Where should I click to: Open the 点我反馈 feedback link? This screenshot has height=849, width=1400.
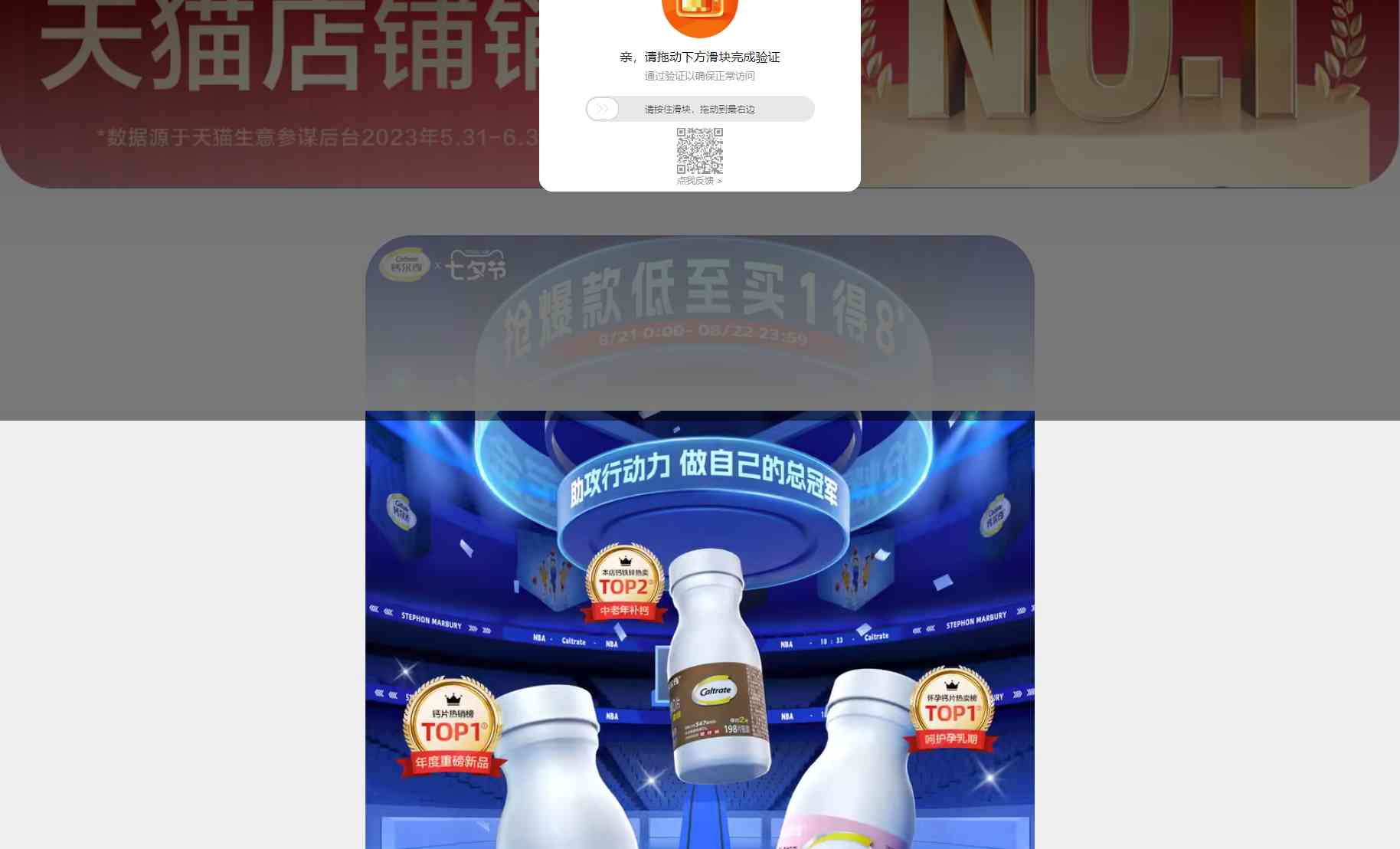pos(698,181)
